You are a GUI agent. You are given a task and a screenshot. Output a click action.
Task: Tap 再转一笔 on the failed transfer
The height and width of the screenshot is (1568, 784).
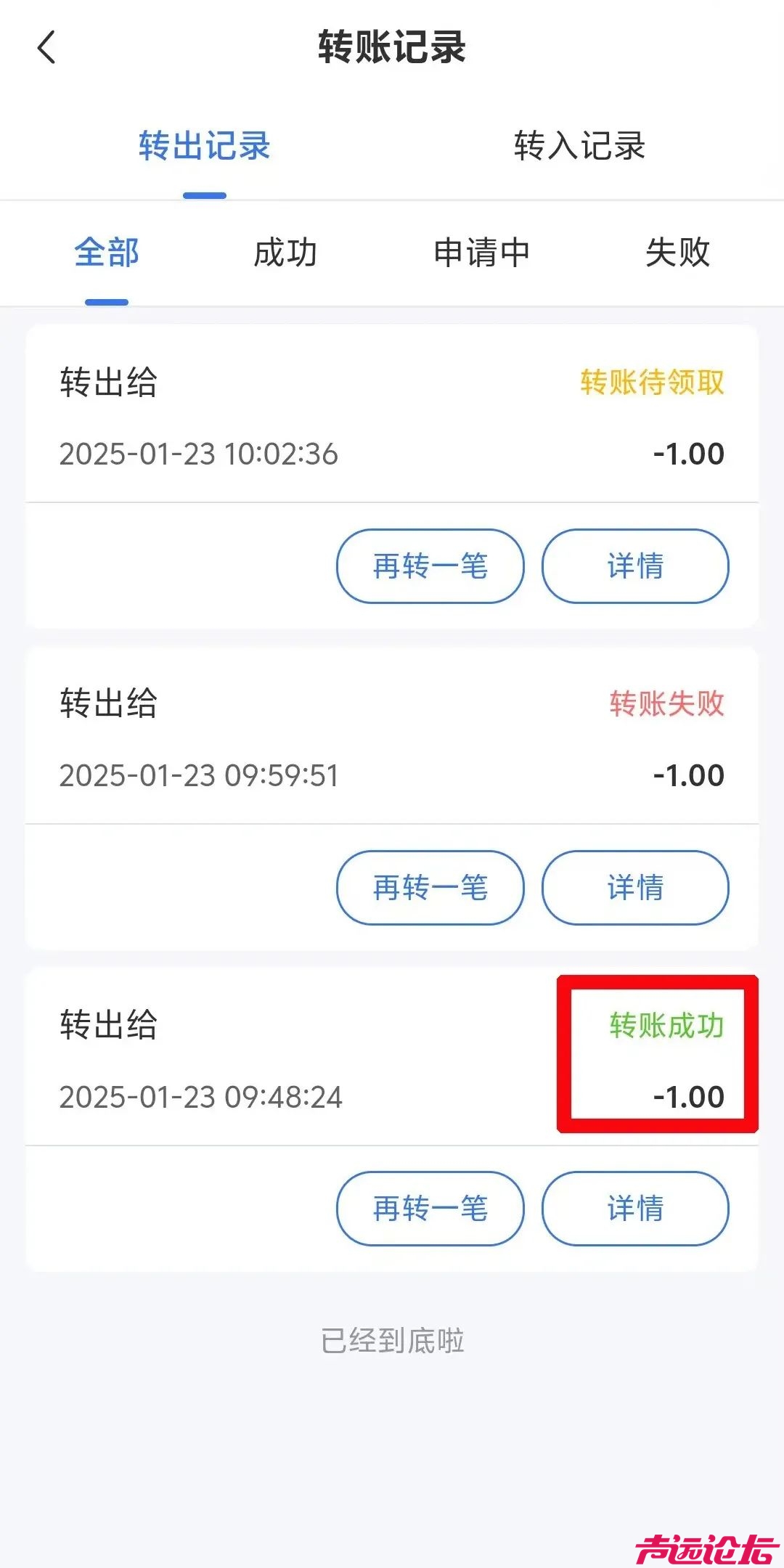point(429,887)
